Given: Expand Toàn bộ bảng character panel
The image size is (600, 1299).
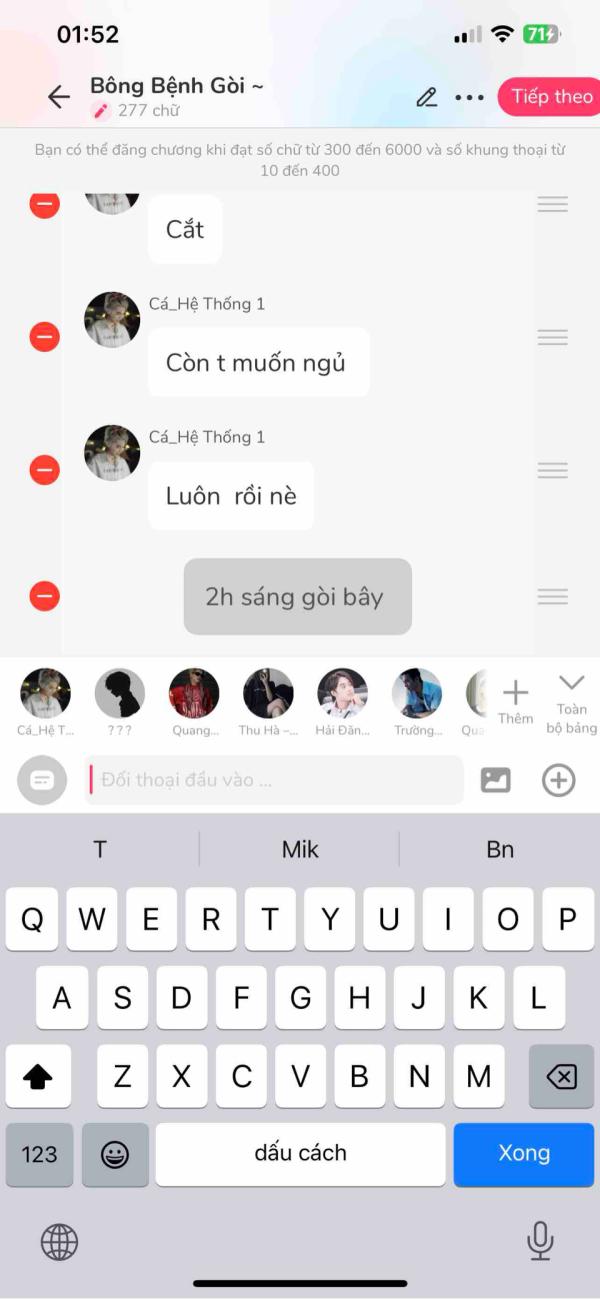Looking at the screenshot, I should [x=571, y=701].
